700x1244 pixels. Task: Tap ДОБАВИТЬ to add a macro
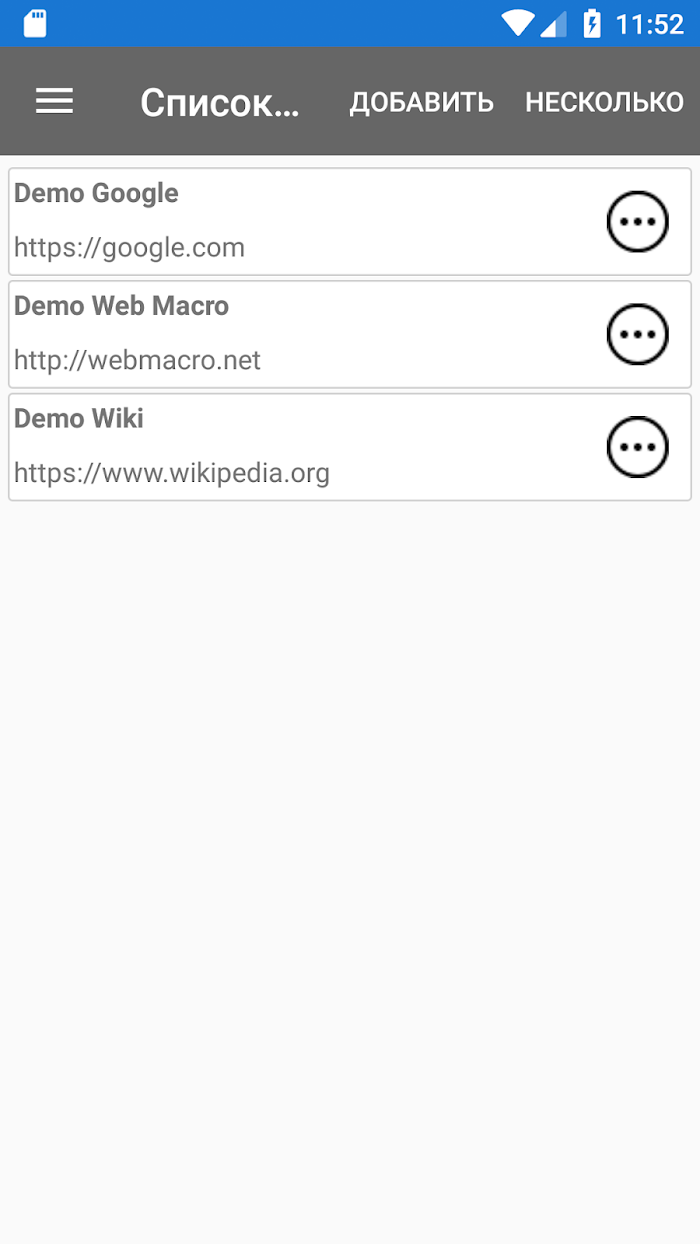(421, 102)
